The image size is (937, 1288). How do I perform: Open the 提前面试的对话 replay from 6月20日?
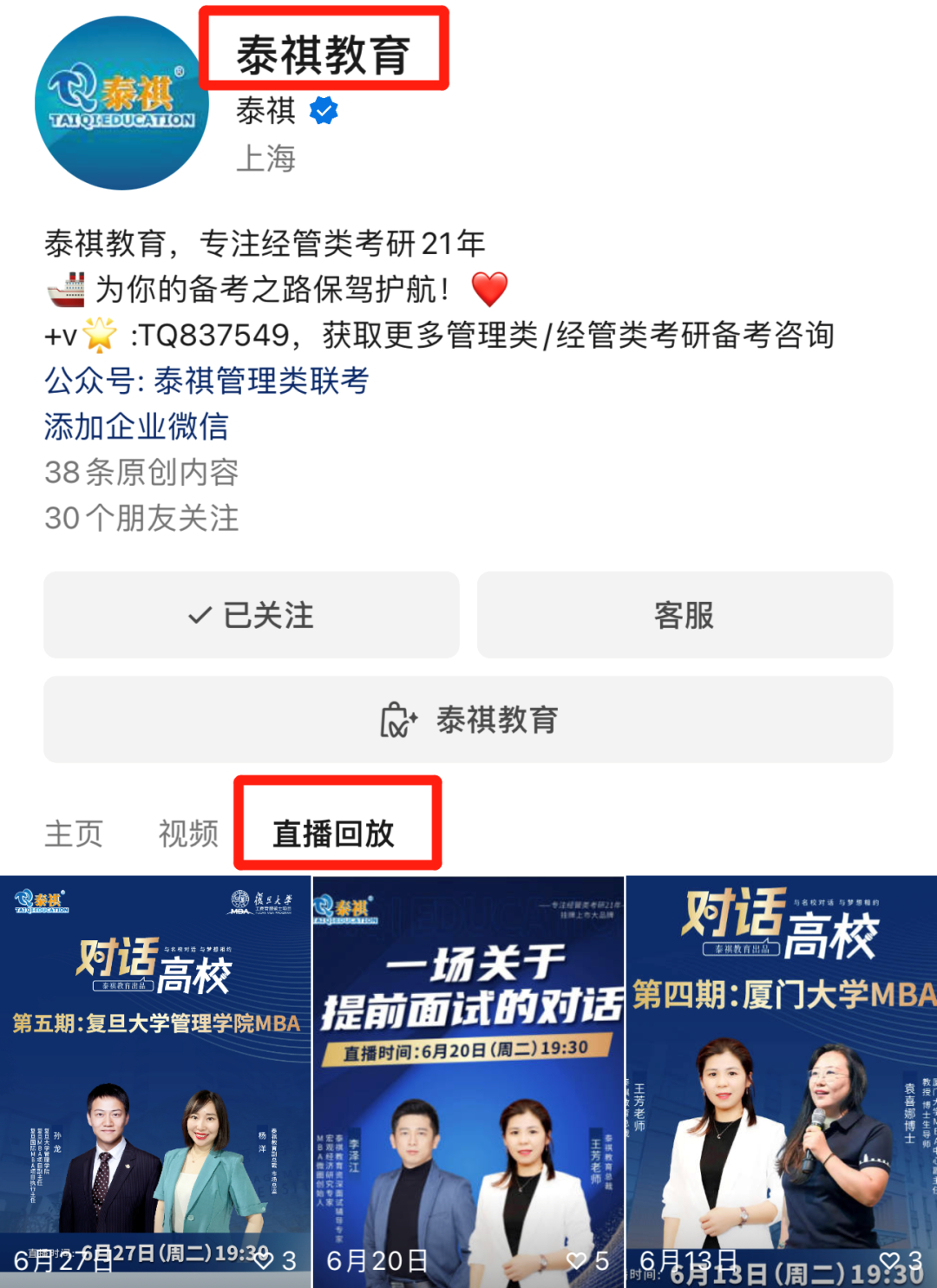(468, 1080)
